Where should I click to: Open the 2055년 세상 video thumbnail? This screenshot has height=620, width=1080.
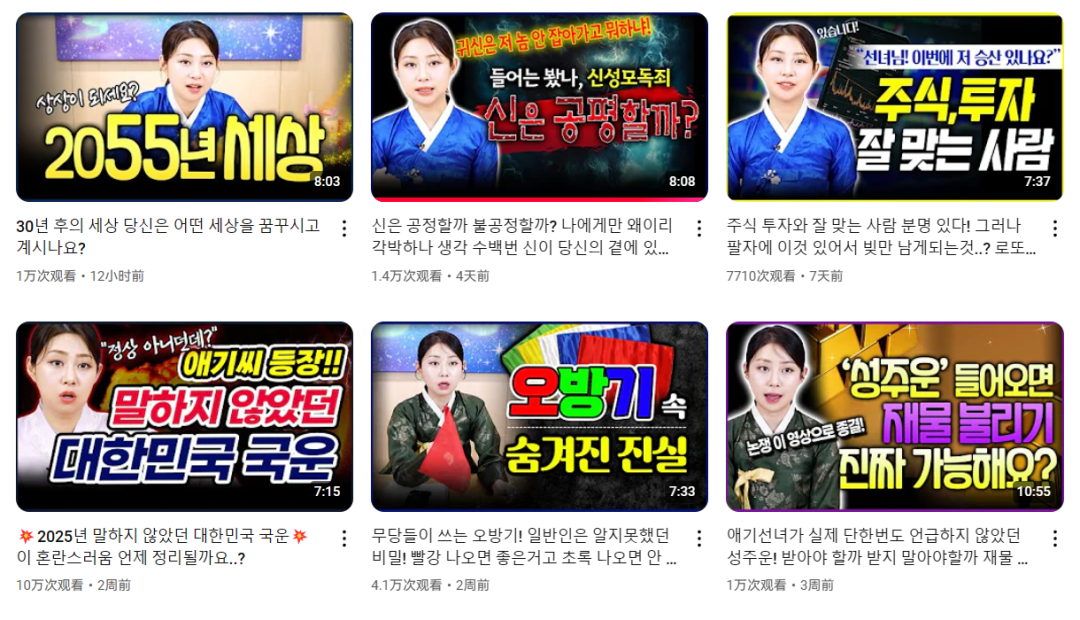(184, 107)
